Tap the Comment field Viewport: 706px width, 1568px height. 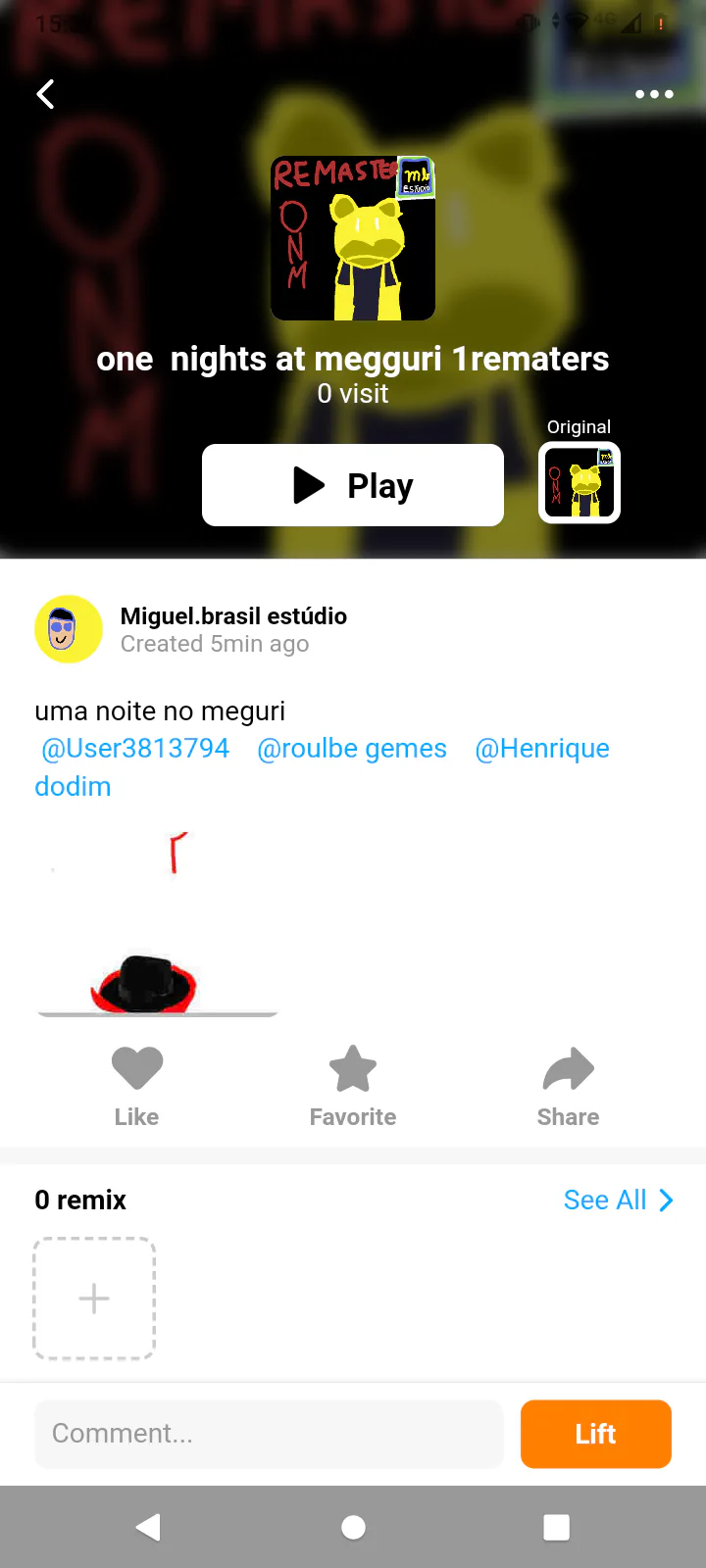coord(269,1434)
